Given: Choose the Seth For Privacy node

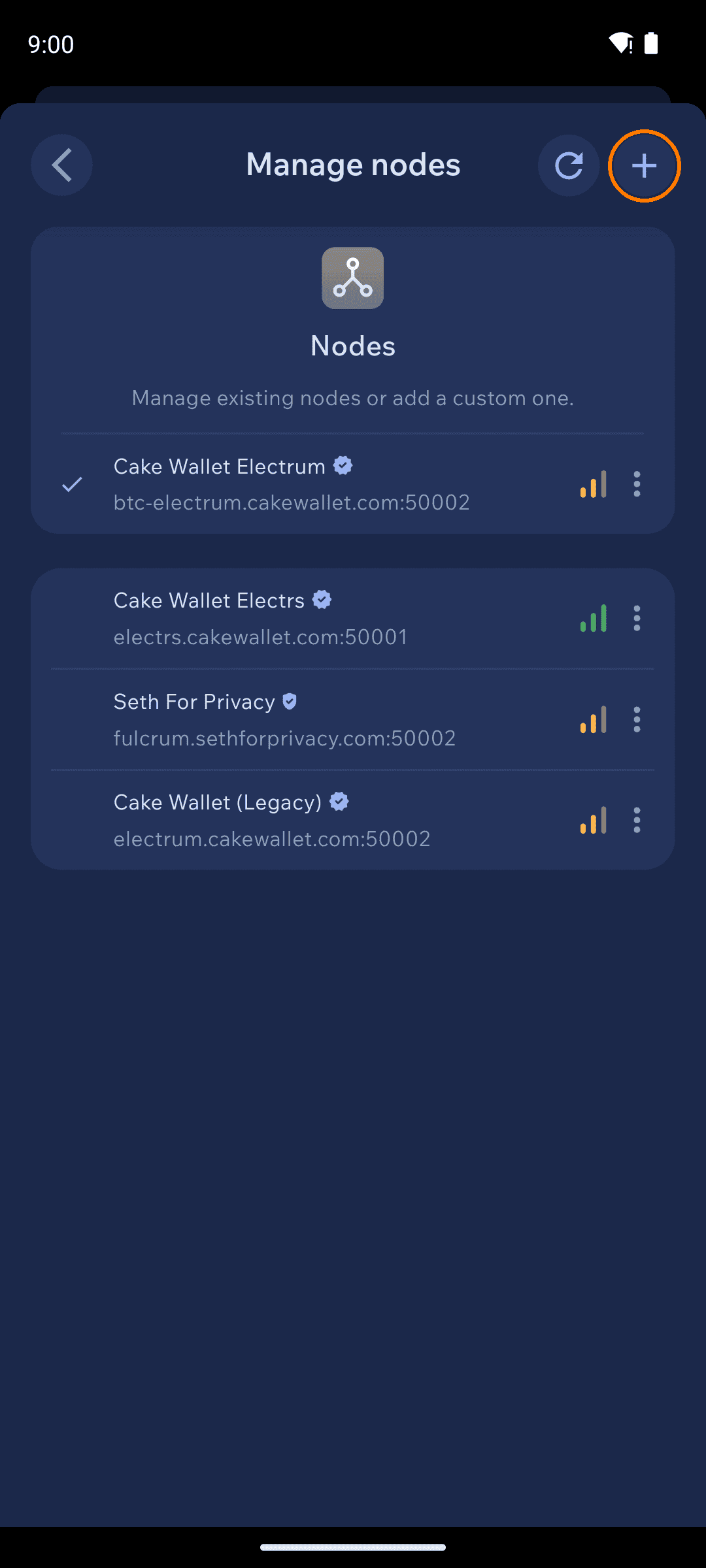Looking at the screenshot, I should 352,719.
